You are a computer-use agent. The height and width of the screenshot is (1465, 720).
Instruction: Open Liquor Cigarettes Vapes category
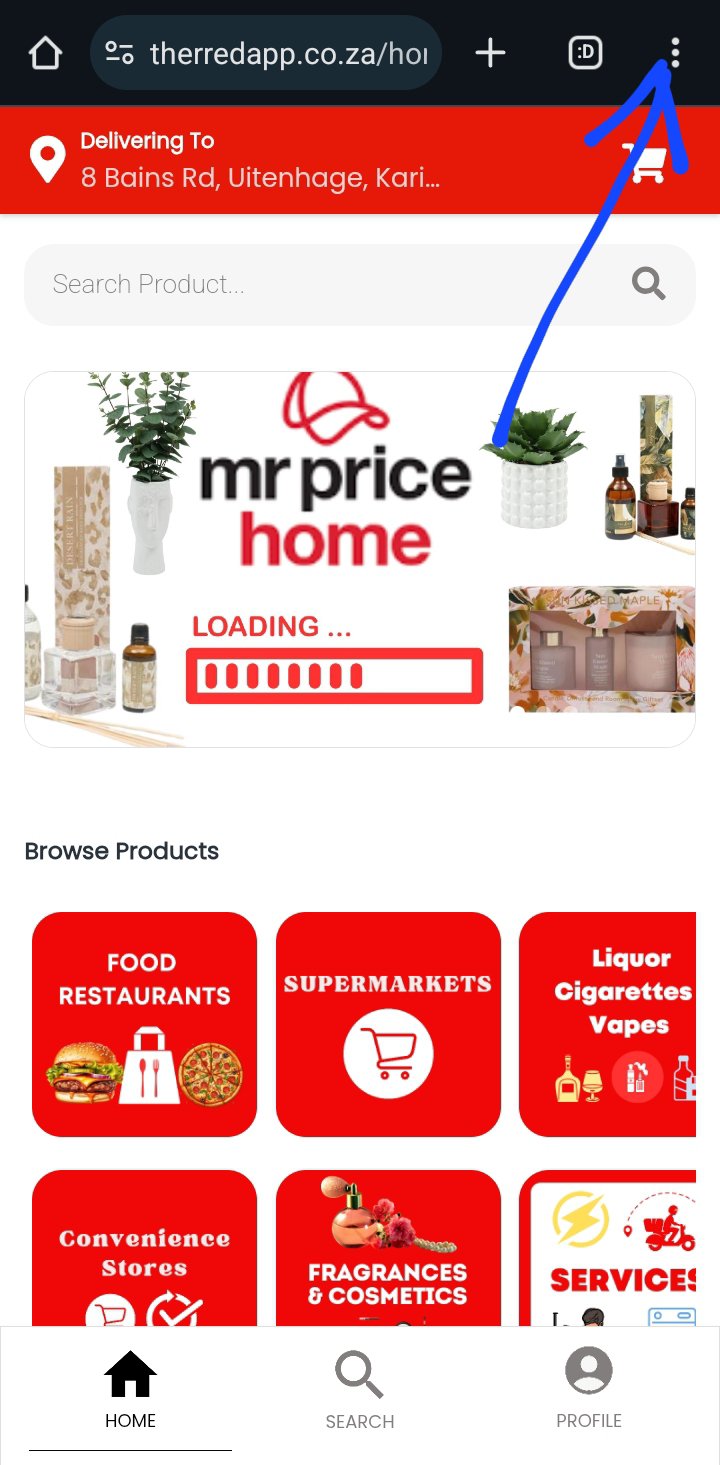(x=610, y=1024)
